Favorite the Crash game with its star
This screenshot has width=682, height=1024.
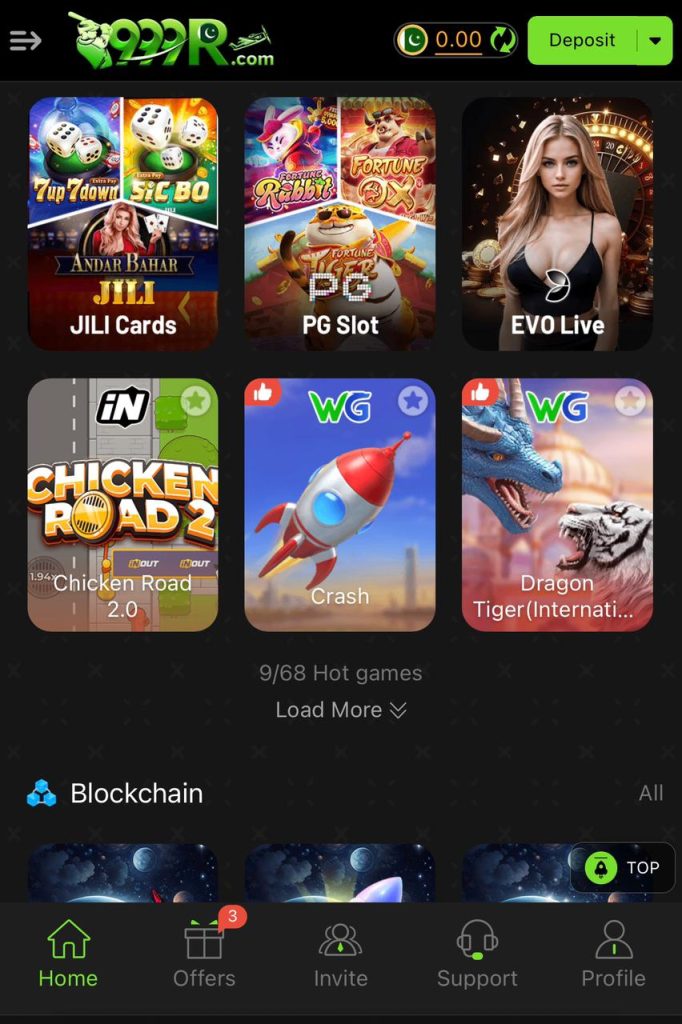point(413,401)
